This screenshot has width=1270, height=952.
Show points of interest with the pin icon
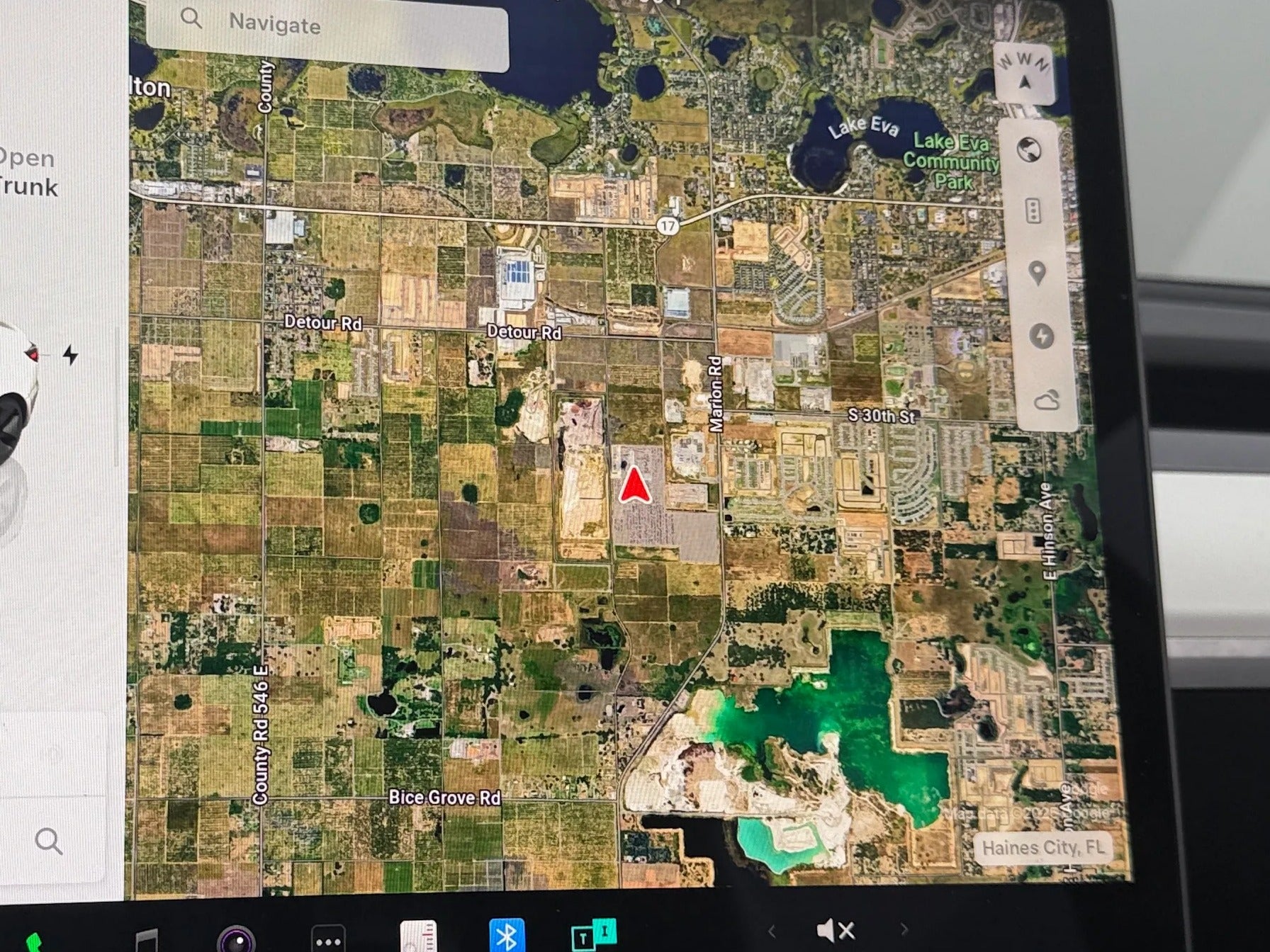click(x=1037, y=273)
